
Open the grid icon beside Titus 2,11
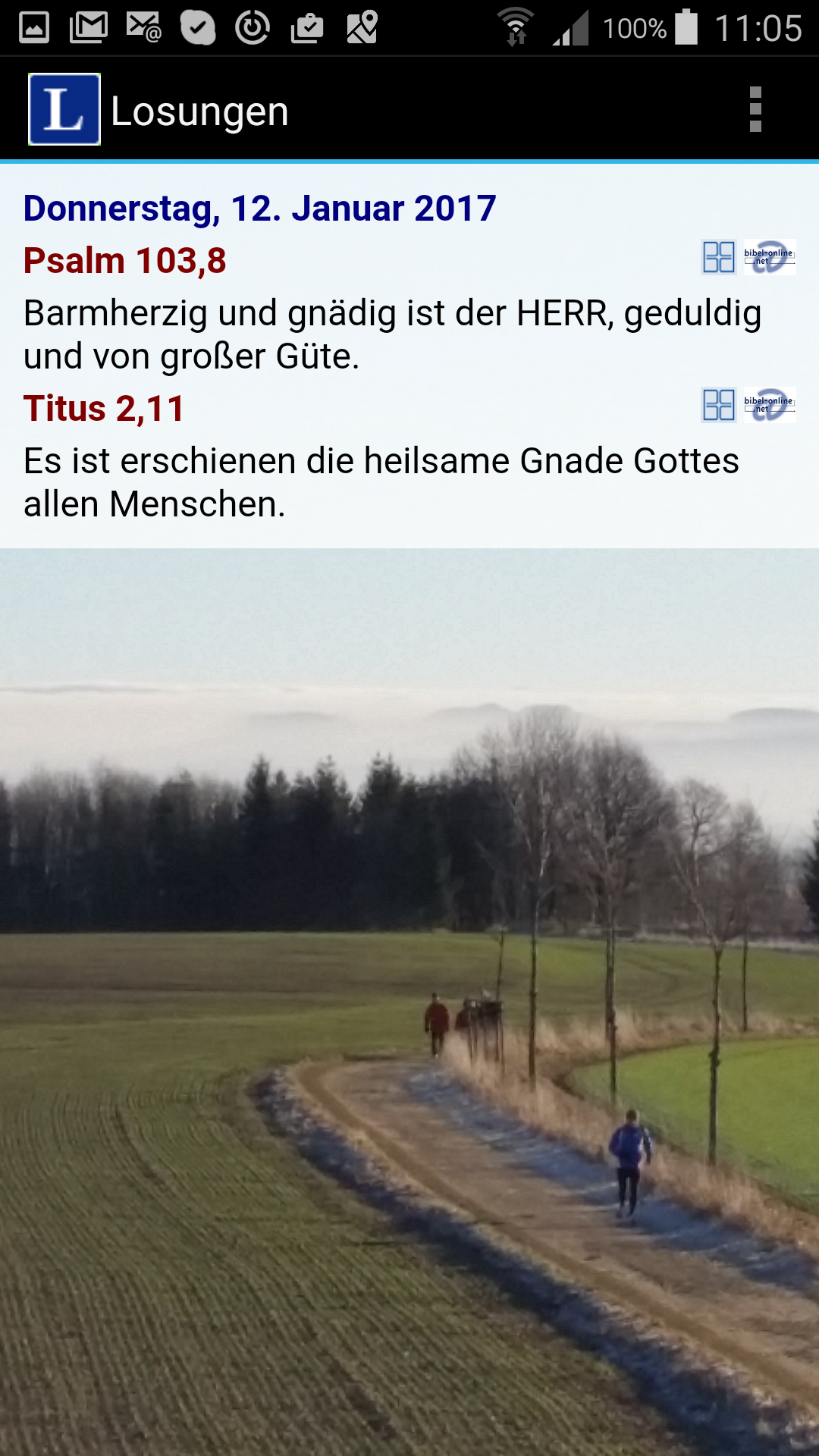pos(718,405)
